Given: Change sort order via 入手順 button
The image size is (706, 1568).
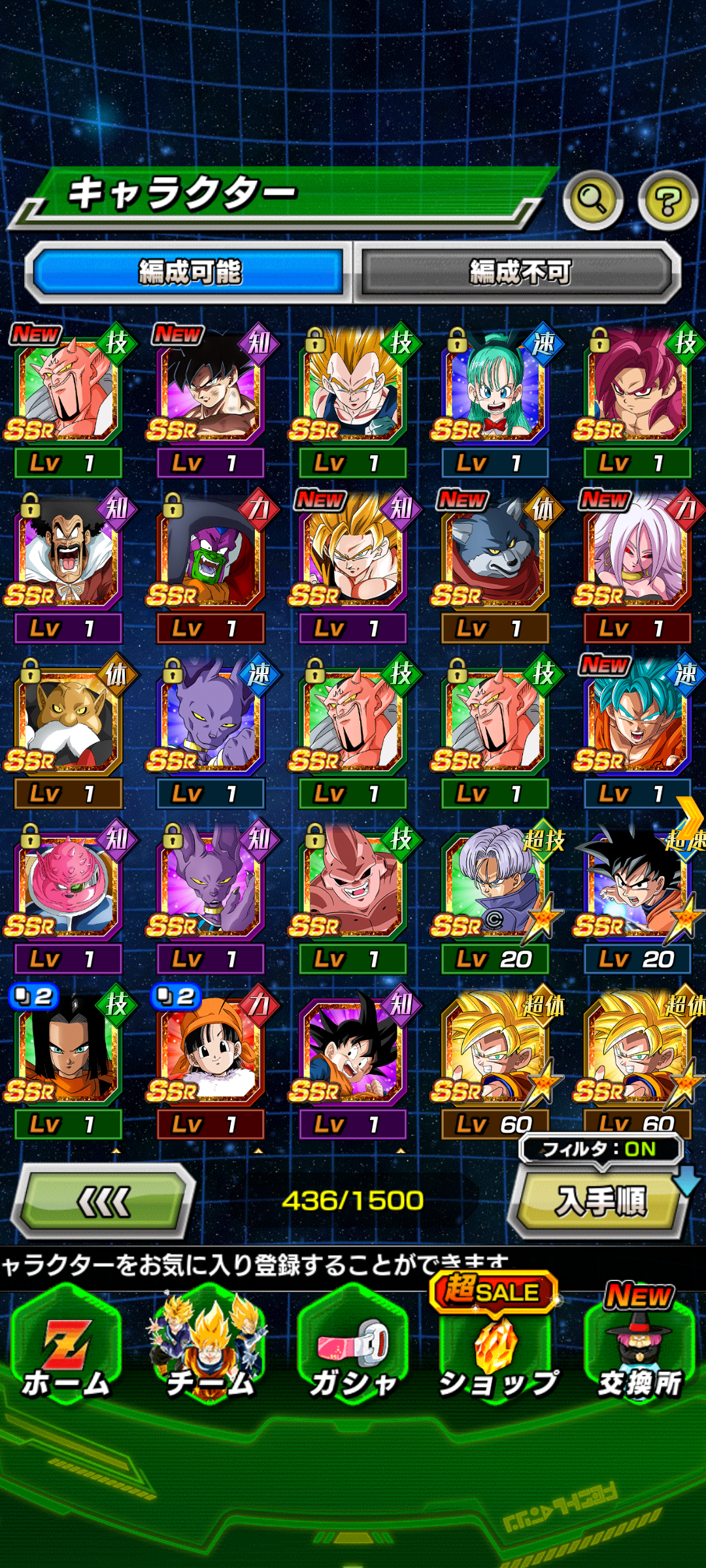Looking at the screenshot, I should point(600,1201).
